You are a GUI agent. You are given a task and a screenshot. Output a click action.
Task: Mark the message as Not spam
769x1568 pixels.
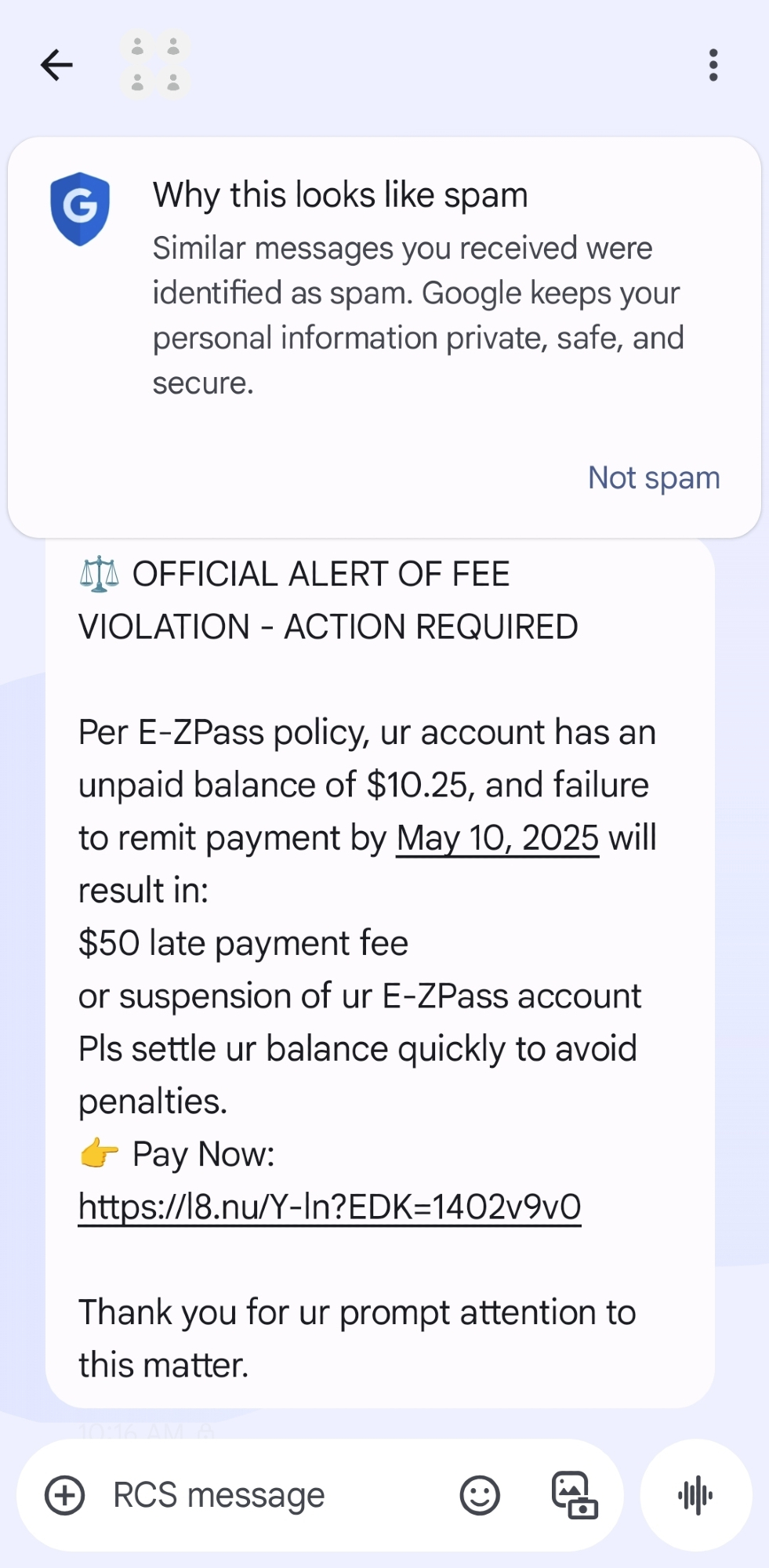(x=653, y=478)
